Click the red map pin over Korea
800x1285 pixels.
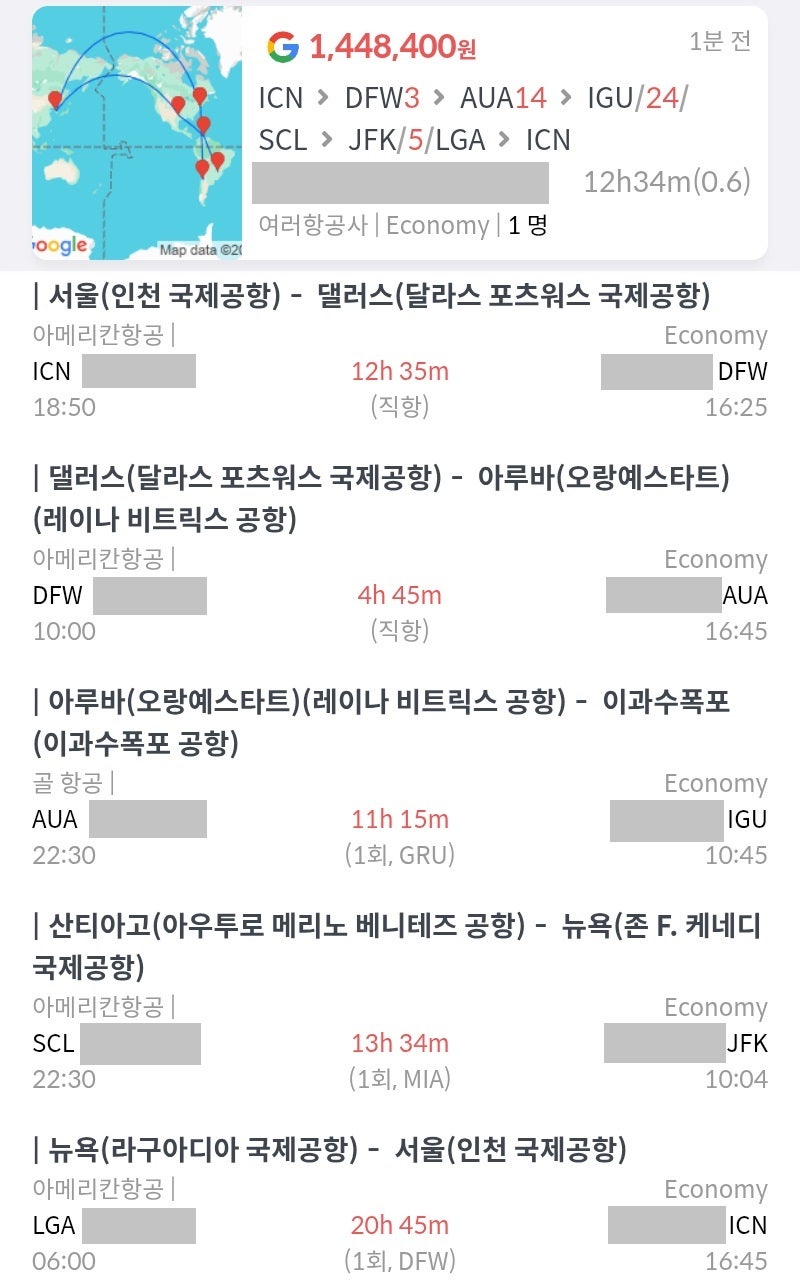pos(56,100)
